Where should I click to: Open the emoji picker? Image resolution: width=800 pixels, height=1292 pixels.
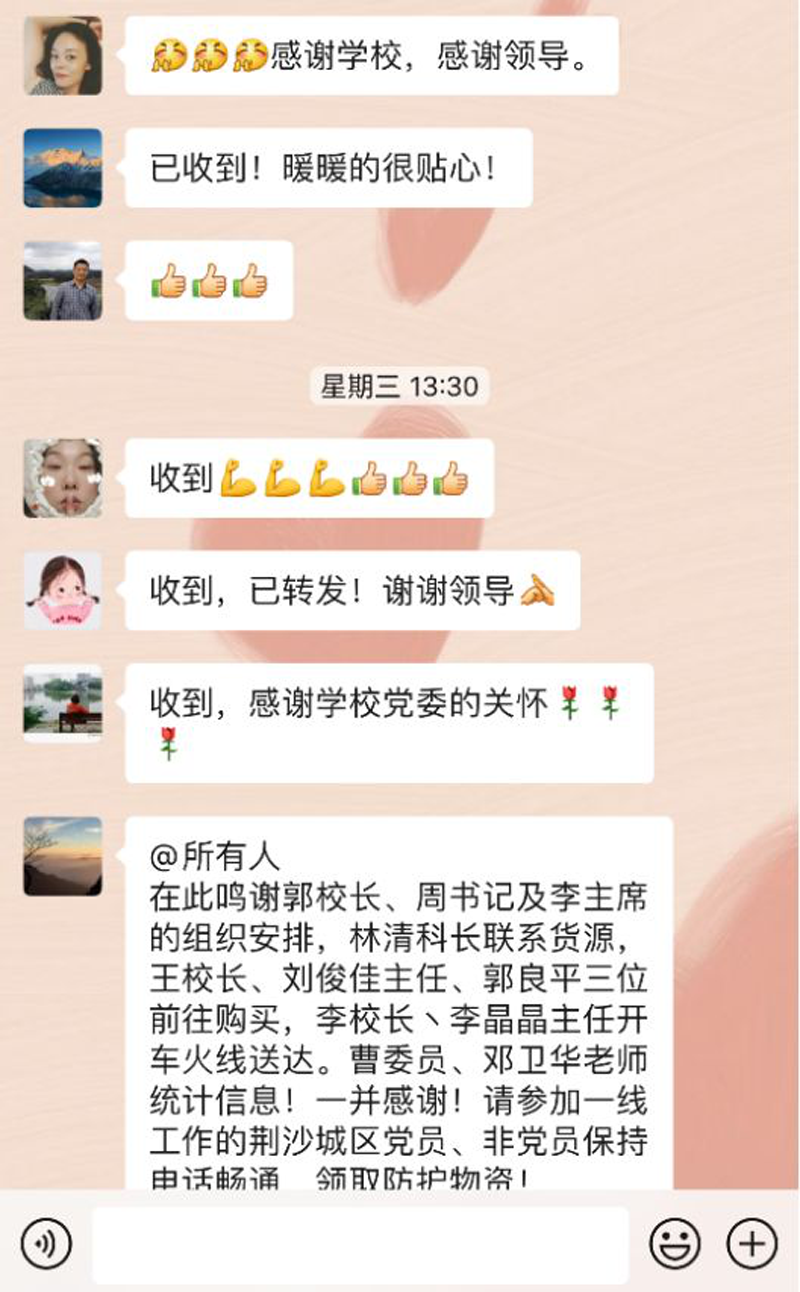tap(675, 1244)
